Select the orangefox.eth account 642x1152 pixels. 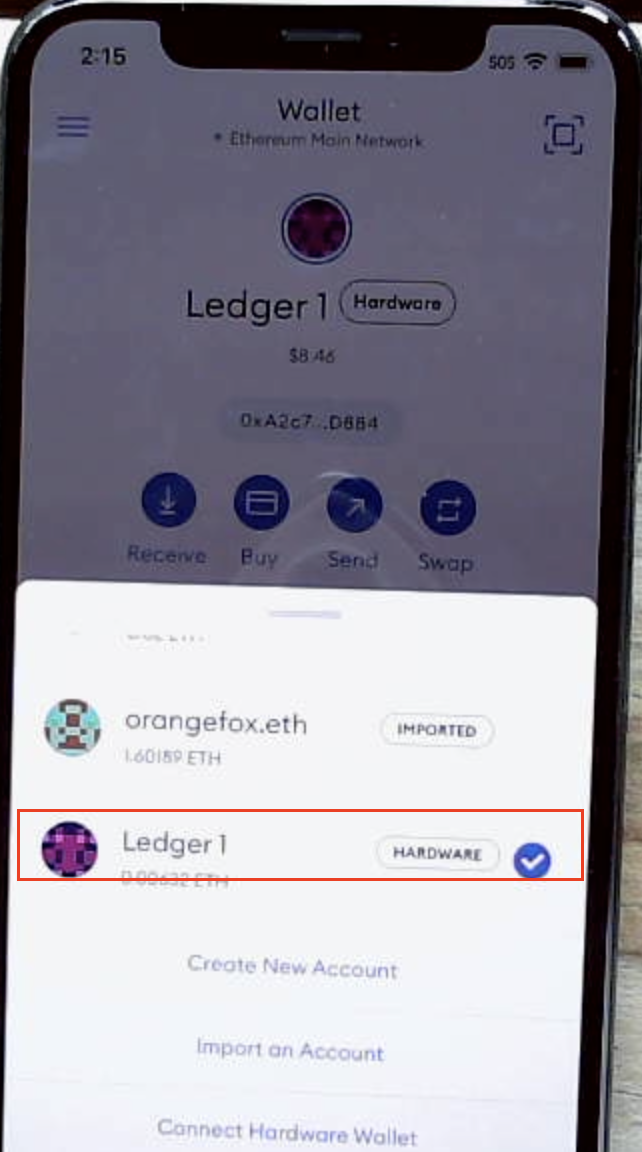point(301,732)
